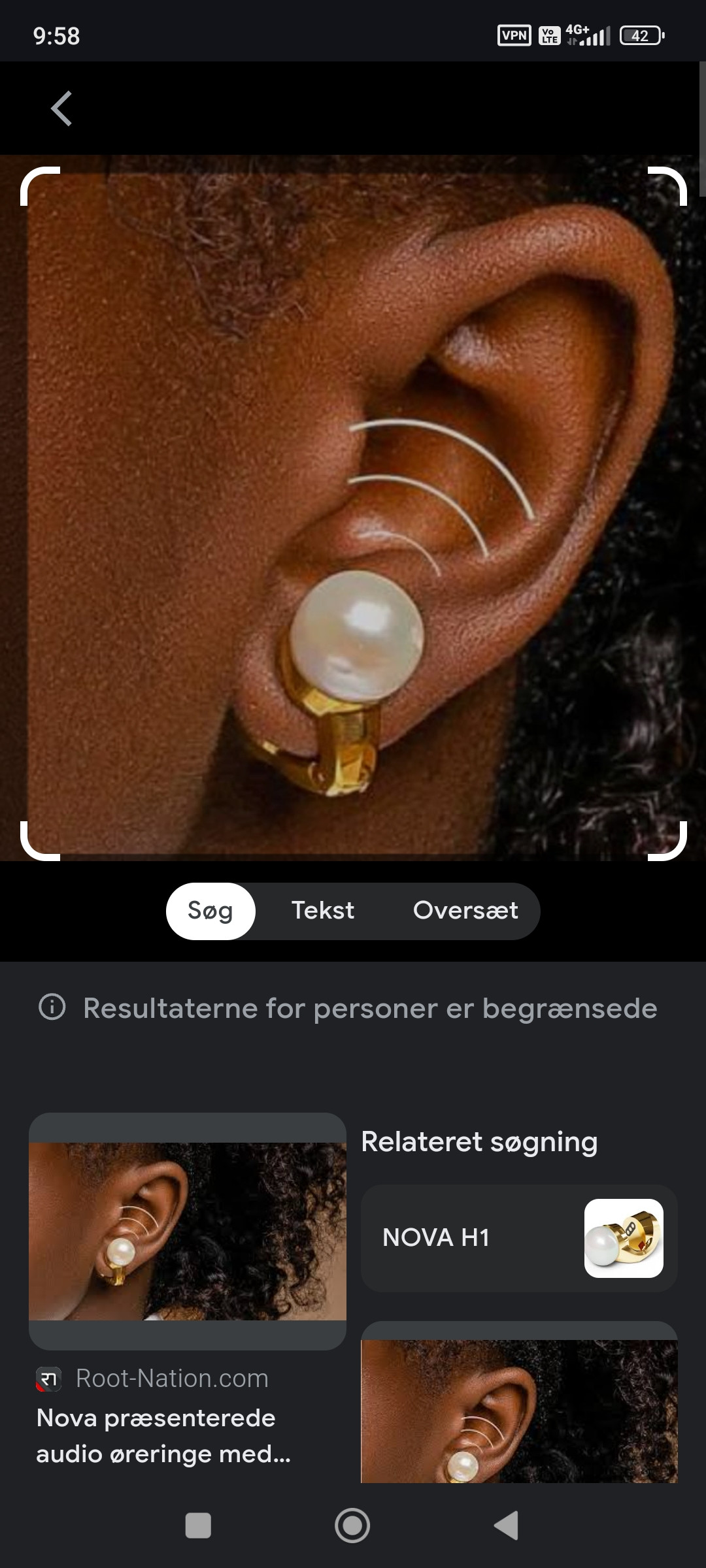Go back using the top-left arrow
Image resolution: width=706 pixels, height=1568 pixels.
[x=61, y=108]
